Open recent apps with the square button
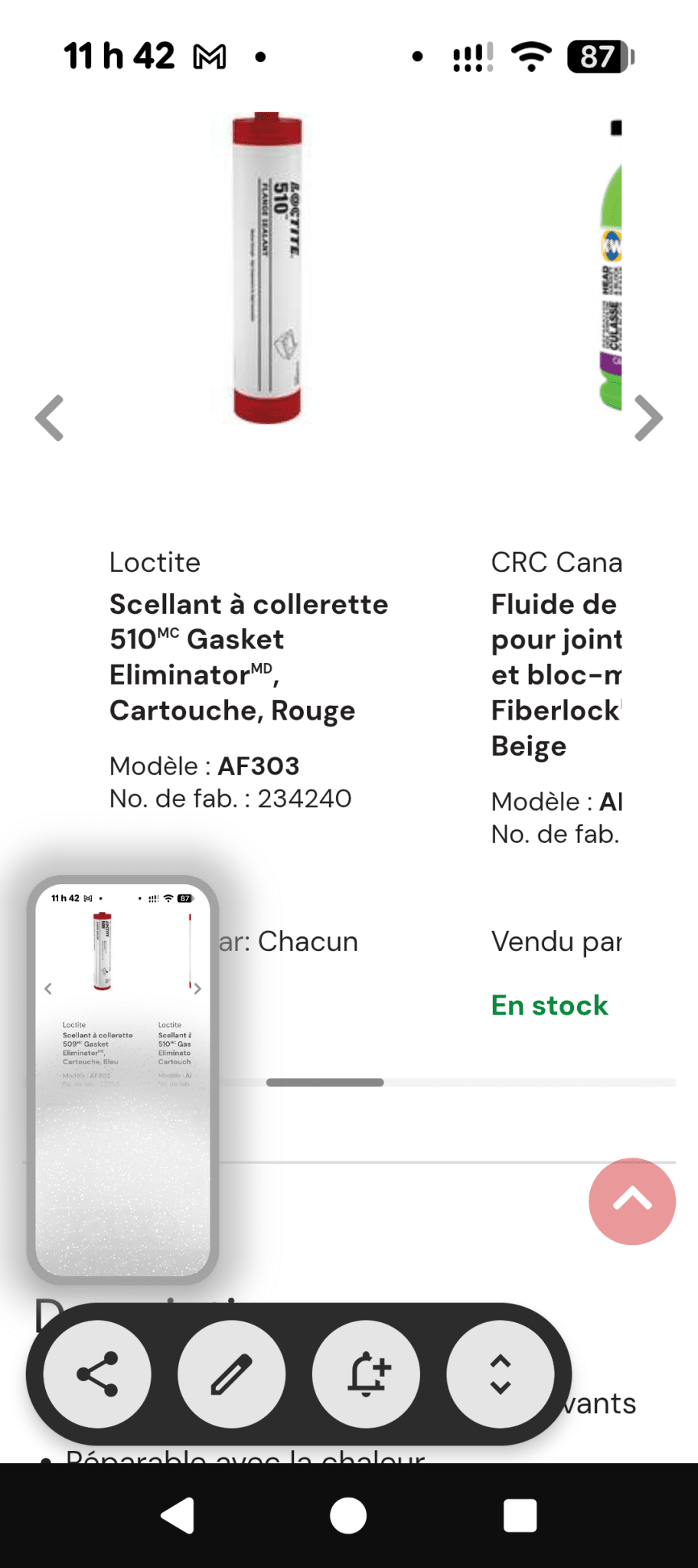The width and height of the screenshot is (698, 1568). (x=520, y=1514)
